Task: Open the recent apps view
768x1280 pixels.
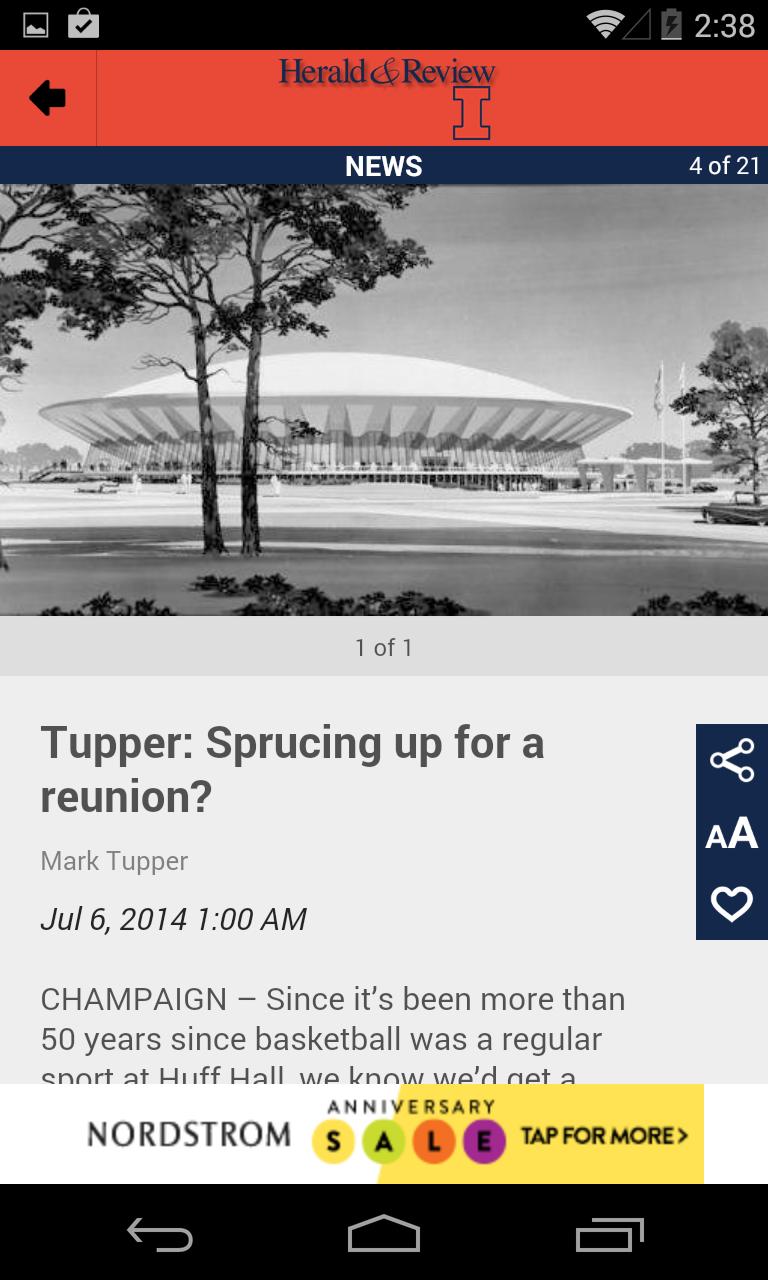Action: pos(609,1234)
